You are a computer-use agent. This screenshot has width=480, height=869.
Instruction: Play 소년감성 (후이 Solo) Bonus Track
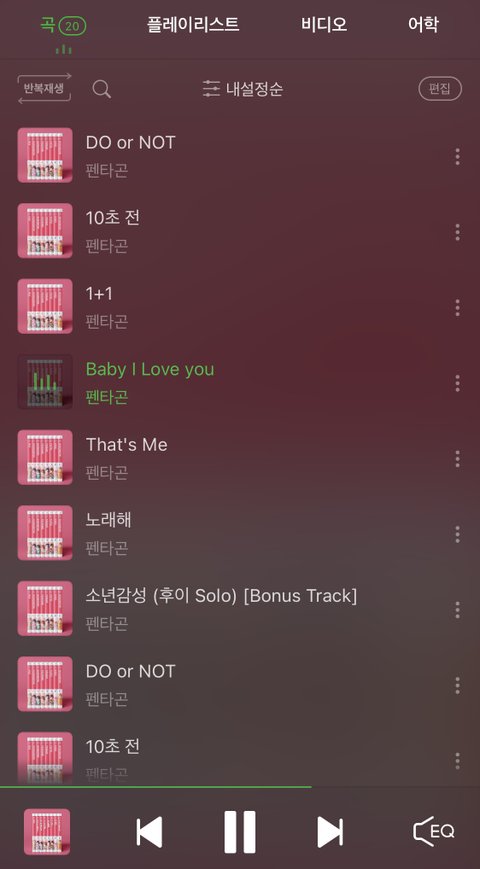pos(240,609)
